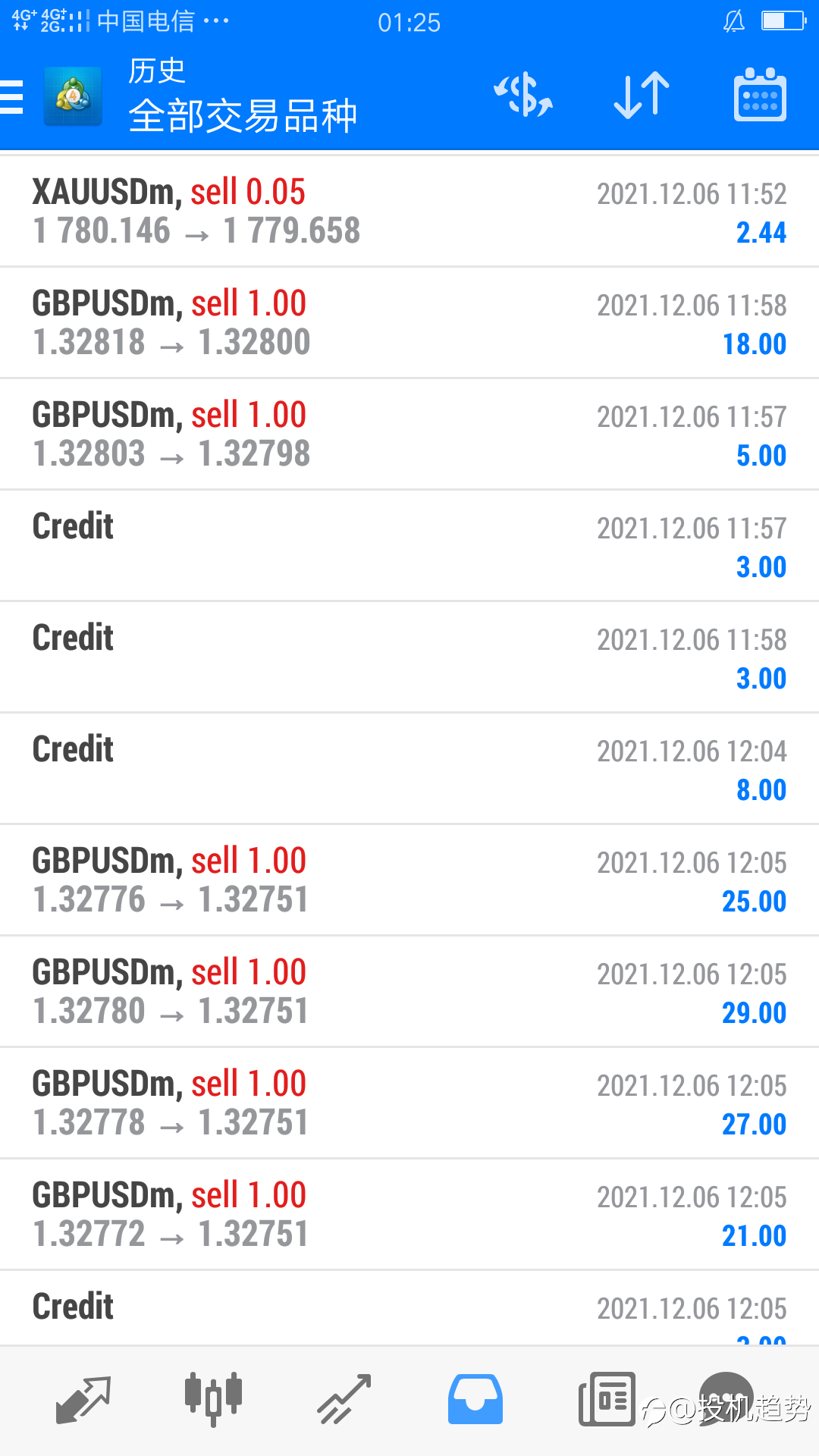819x1456 pixels.
Task: Open GBPUSDm trade with 5.00 profit
Action: pyautogui.click(x=409, y=435)
